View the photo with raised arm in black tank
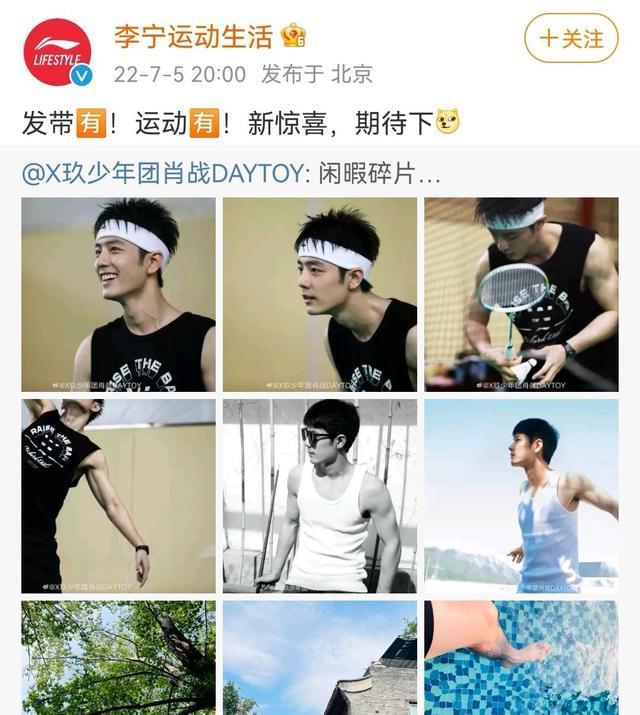The image size is (640, 715). click(x=118, y=496)
